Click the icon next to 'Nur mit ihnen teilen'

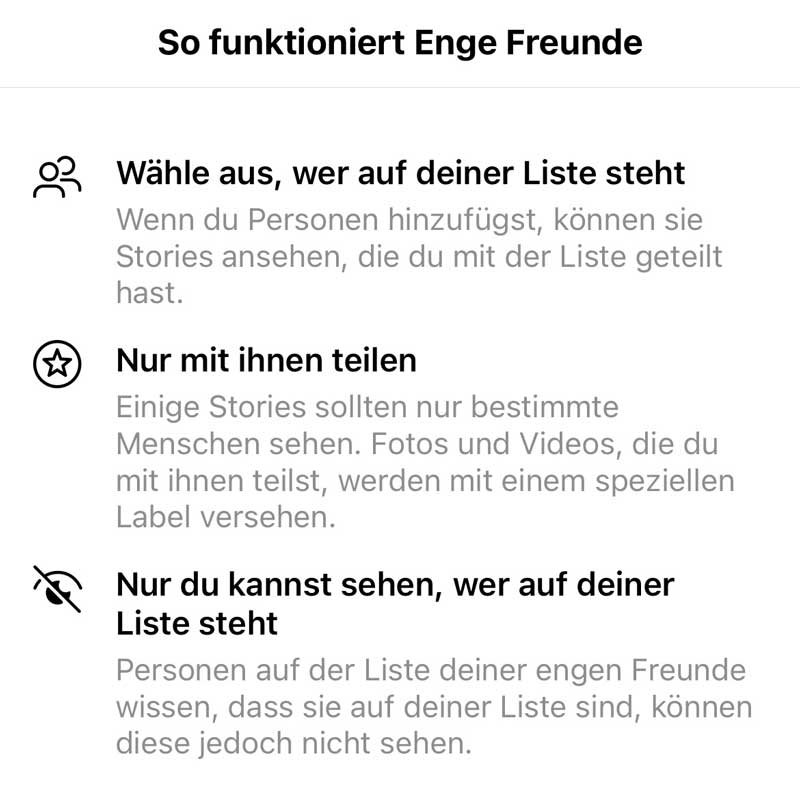(55, 363)
